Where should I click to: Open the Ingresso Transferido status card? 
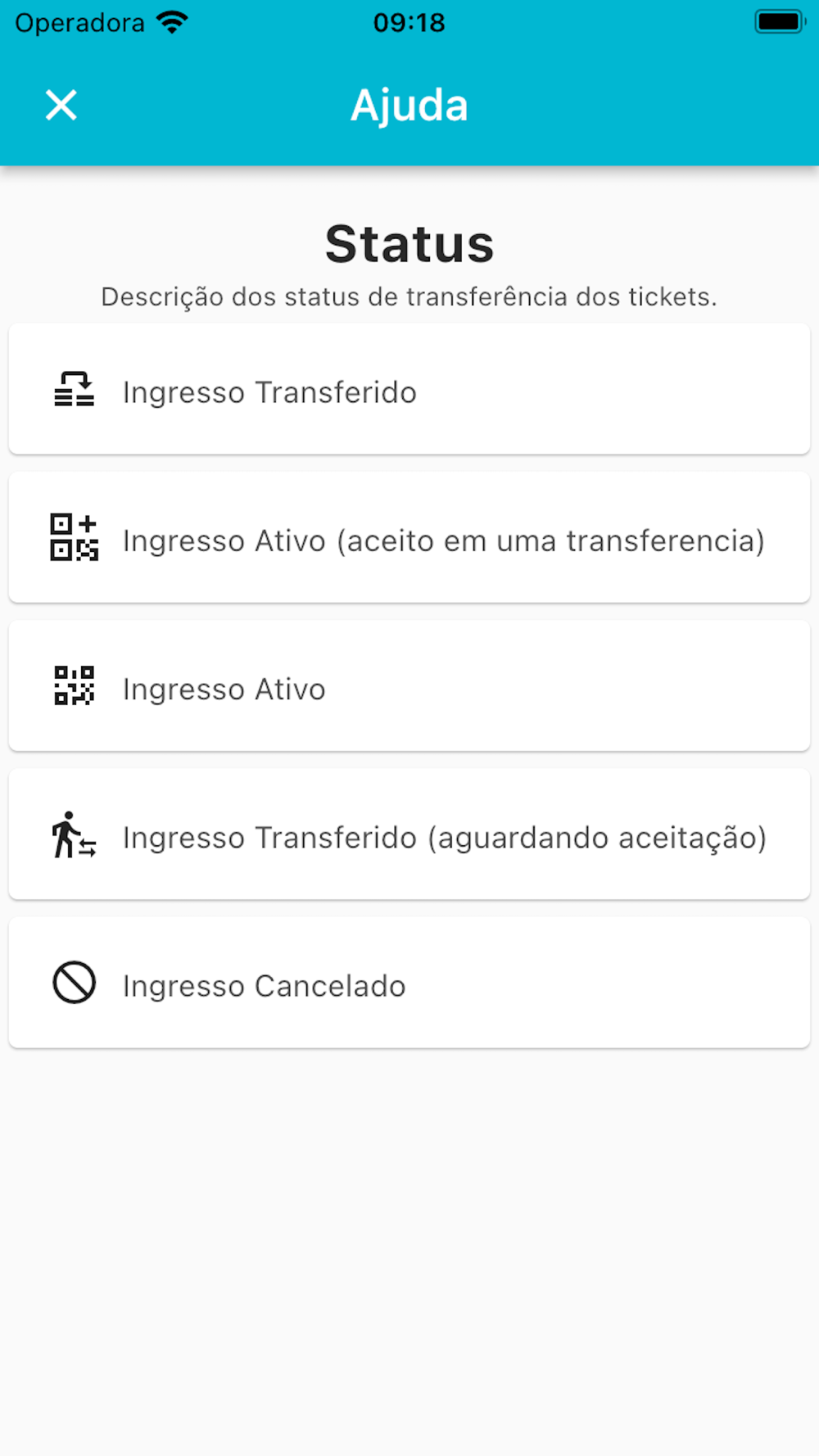click(x=409, y=389)
